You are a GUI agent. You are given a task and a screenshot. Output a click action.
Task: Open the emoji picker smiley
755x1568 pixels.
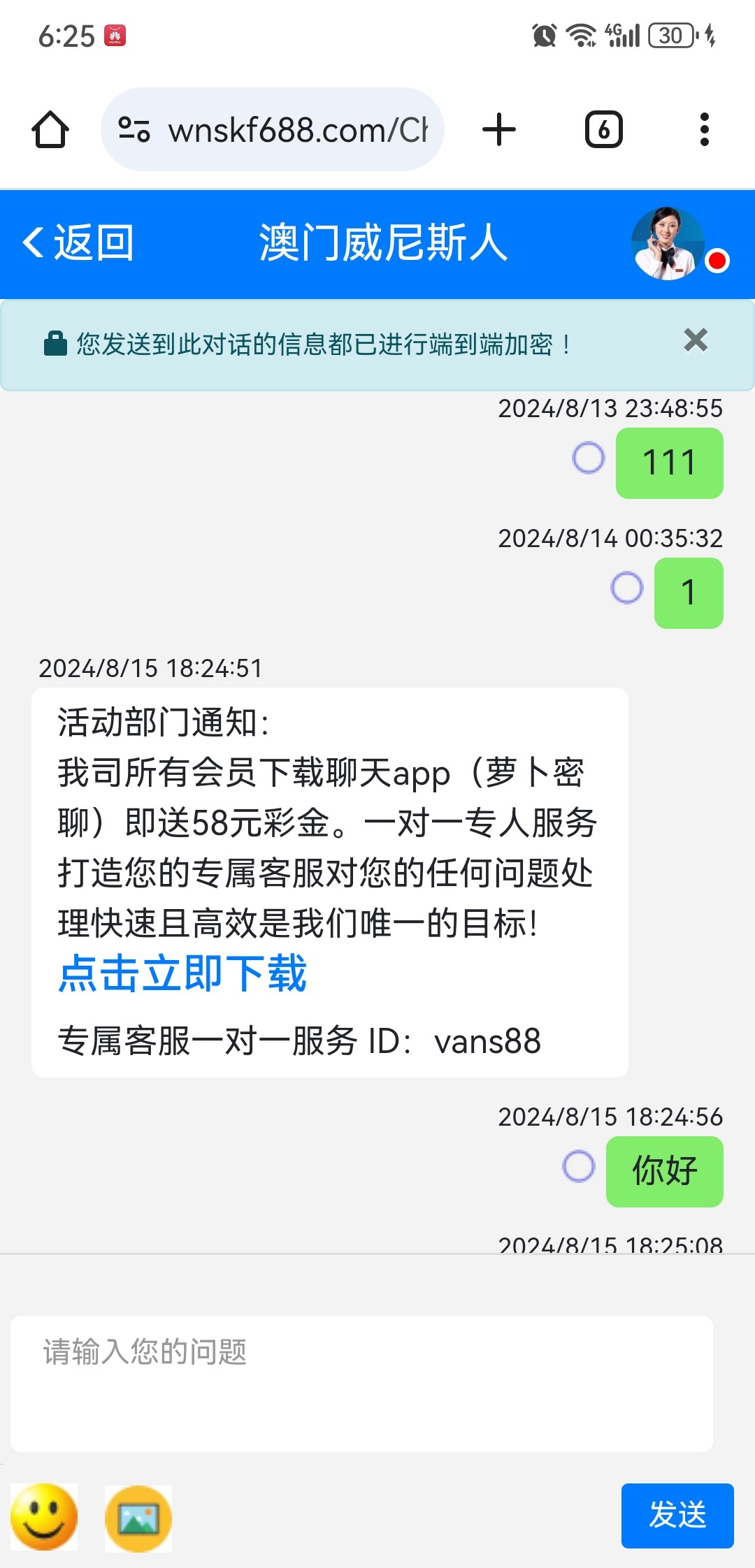tap(44, 1517)
